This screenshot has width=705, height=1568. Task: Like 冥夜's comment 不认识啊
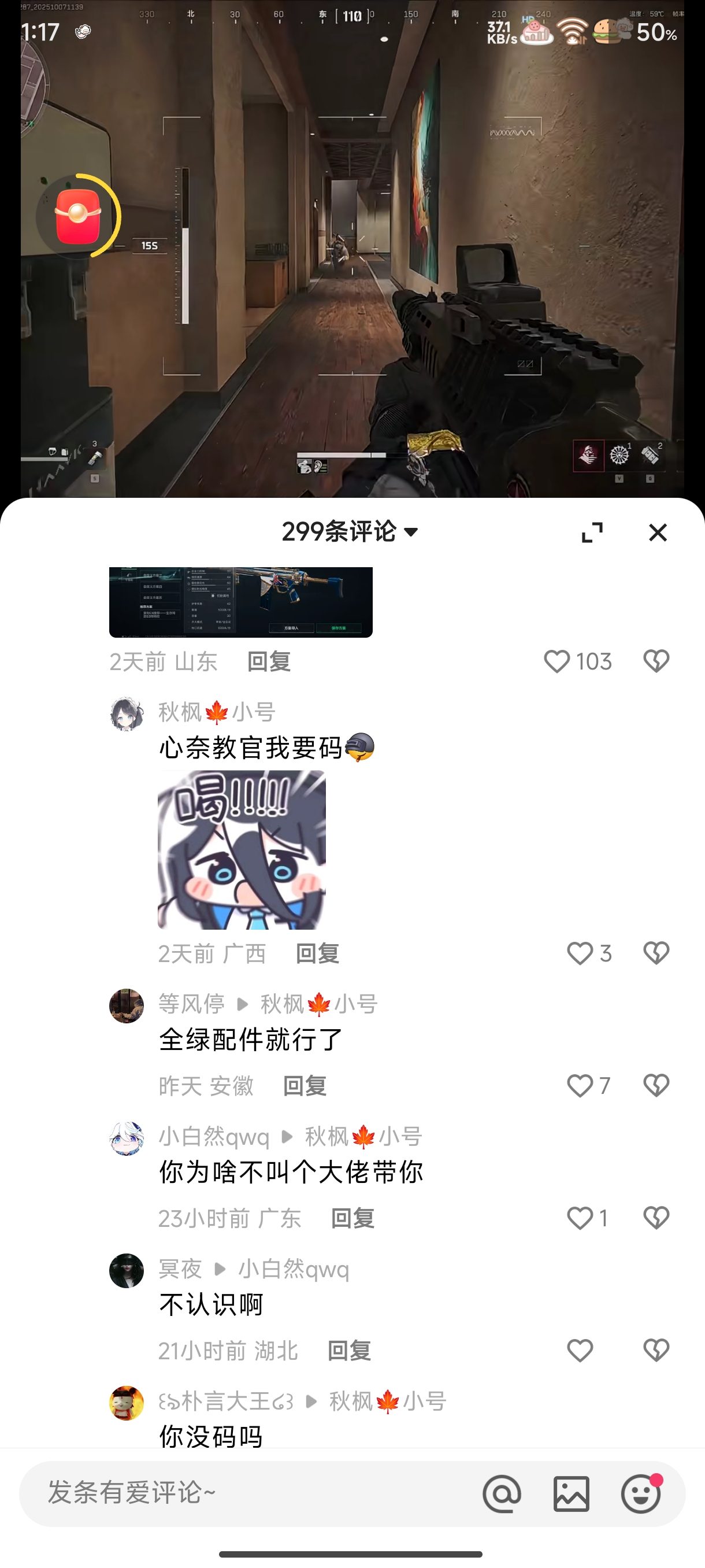click(x=580, y=1351)
